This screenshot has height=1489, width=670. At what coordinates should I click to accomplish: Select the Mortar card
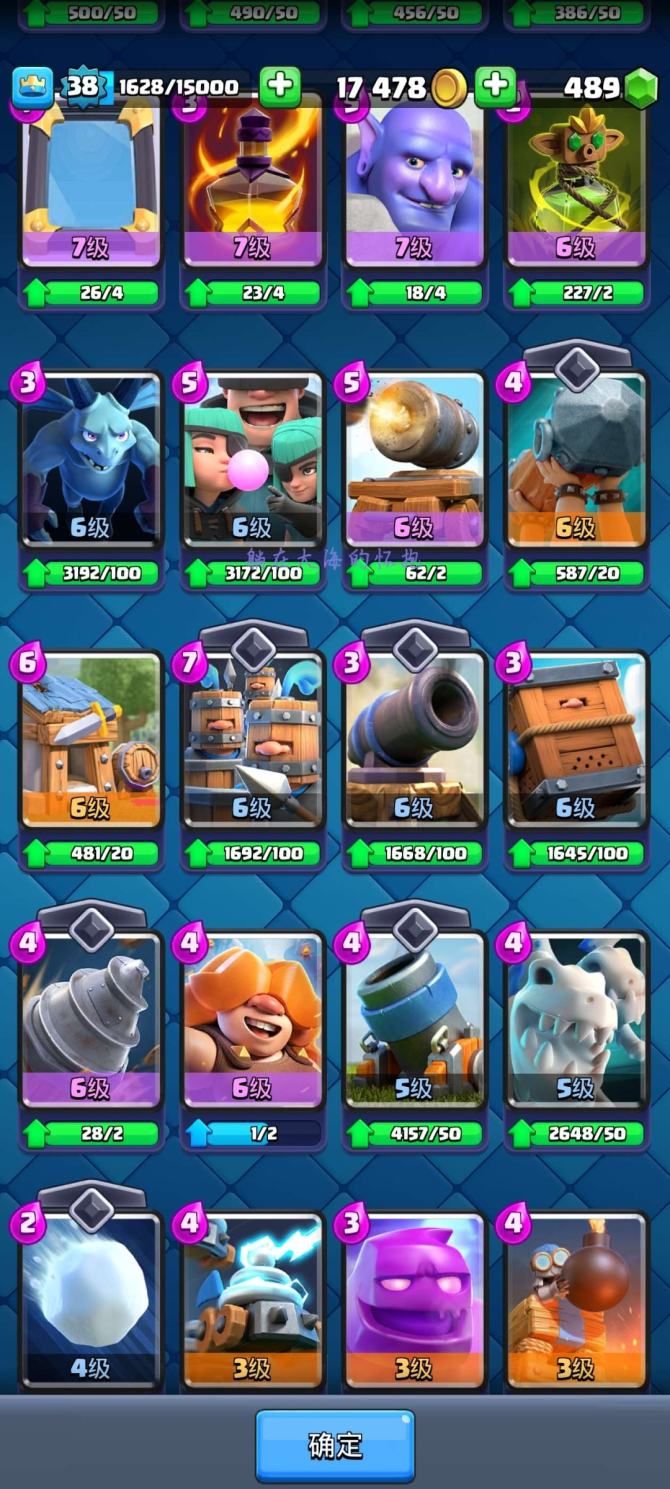pyautogui.click(x=414, y=1020)
